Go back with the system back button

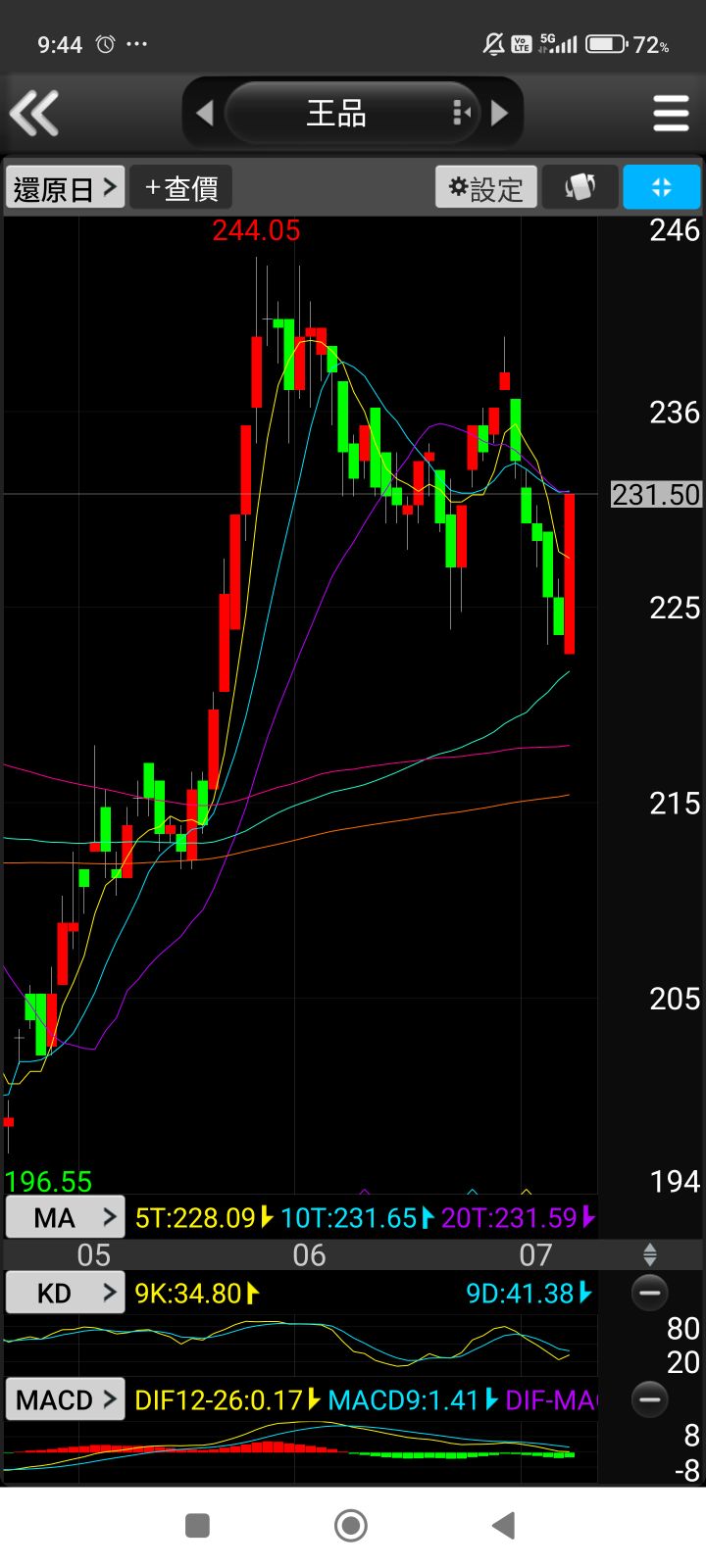coord(504,1525)
